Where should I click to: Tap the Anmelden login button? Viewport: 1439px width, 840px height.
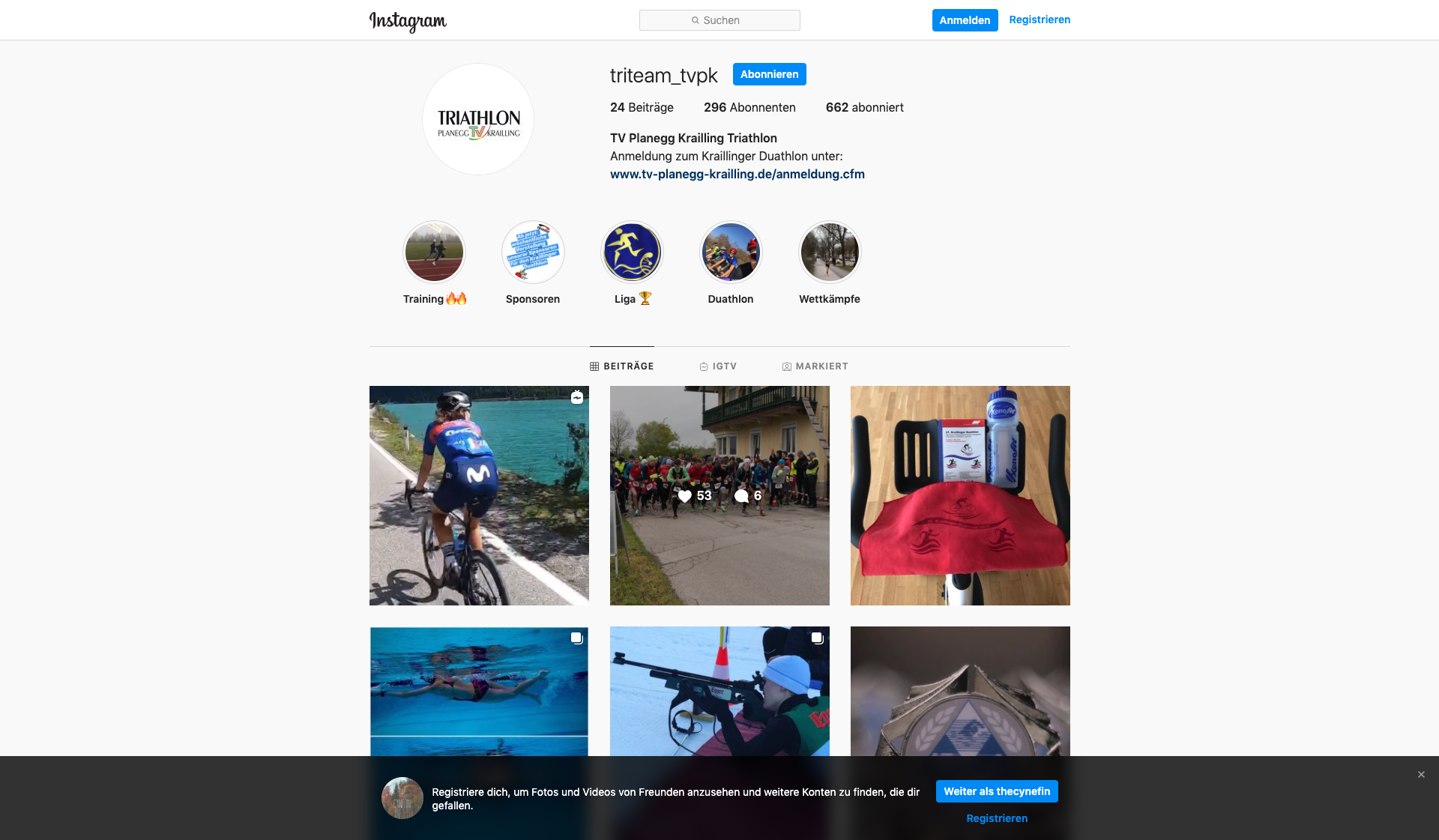pyautogui.click(x=965, y=20)
